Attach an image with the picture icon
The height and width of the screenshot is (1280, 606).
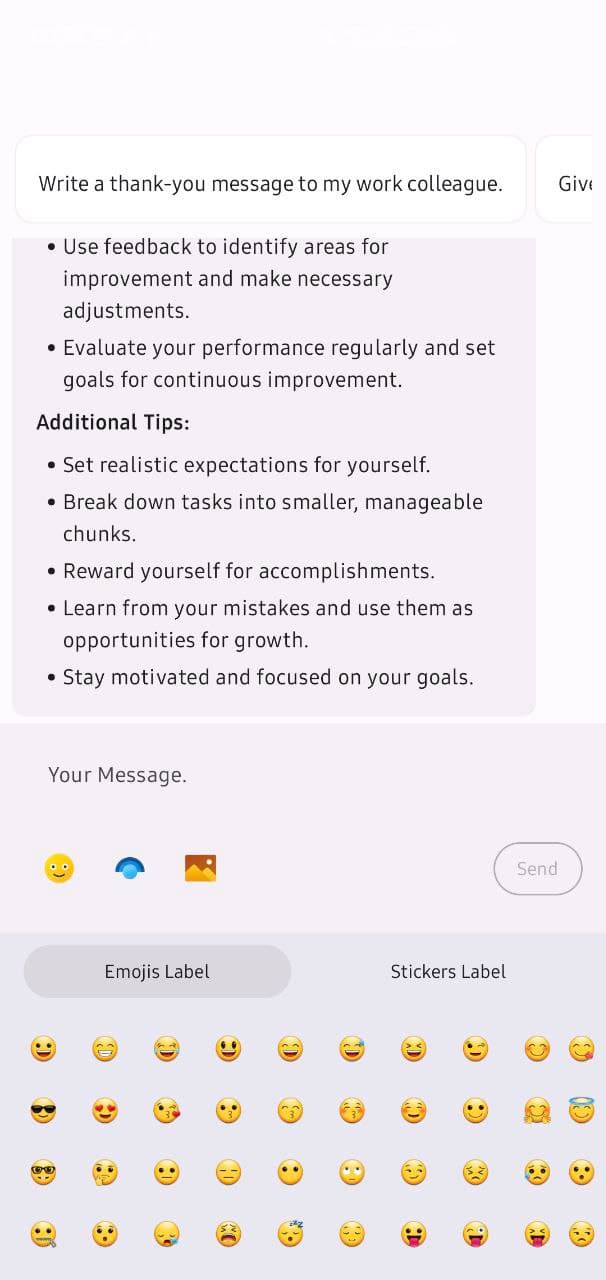(x=200, y=868)
